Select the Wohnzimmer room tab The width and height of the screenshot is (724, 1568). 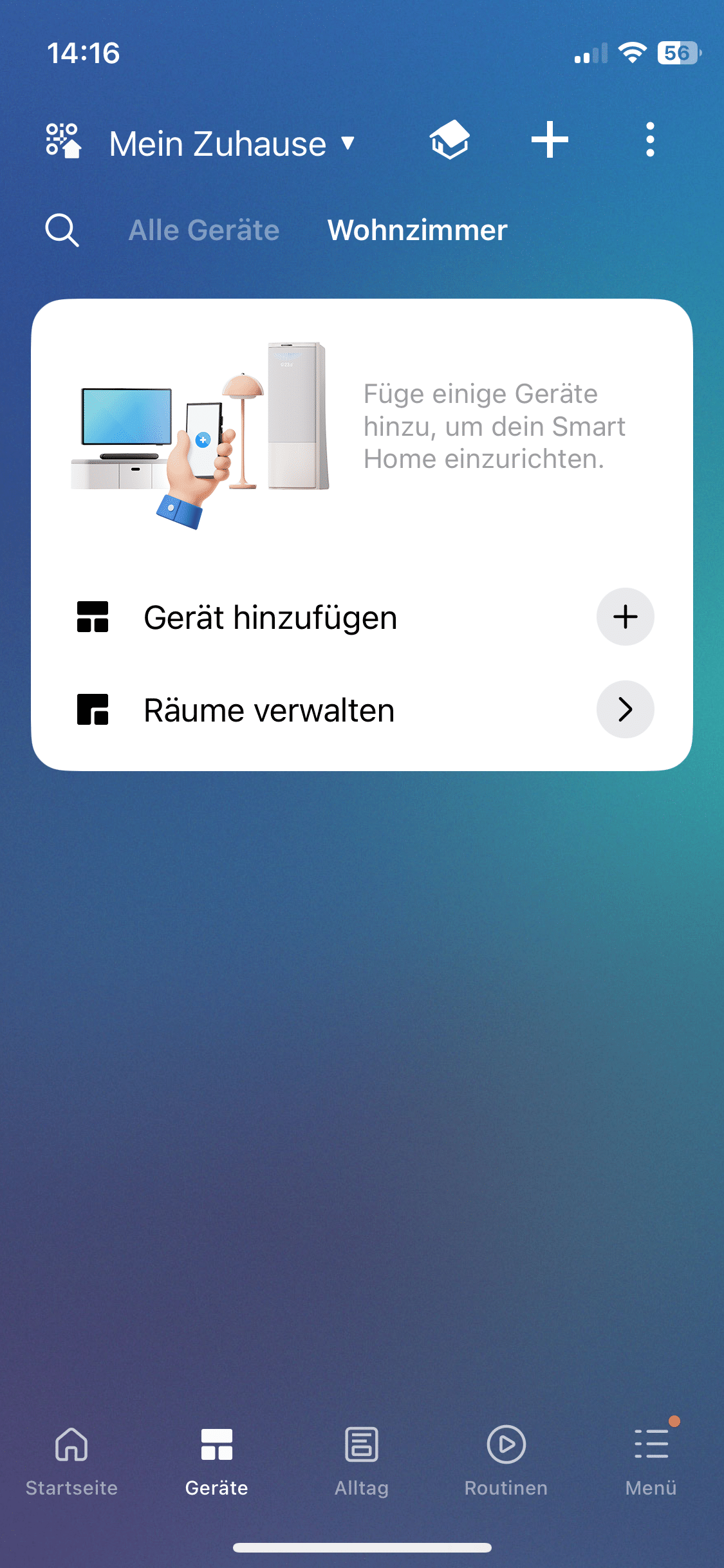point(417,230)
